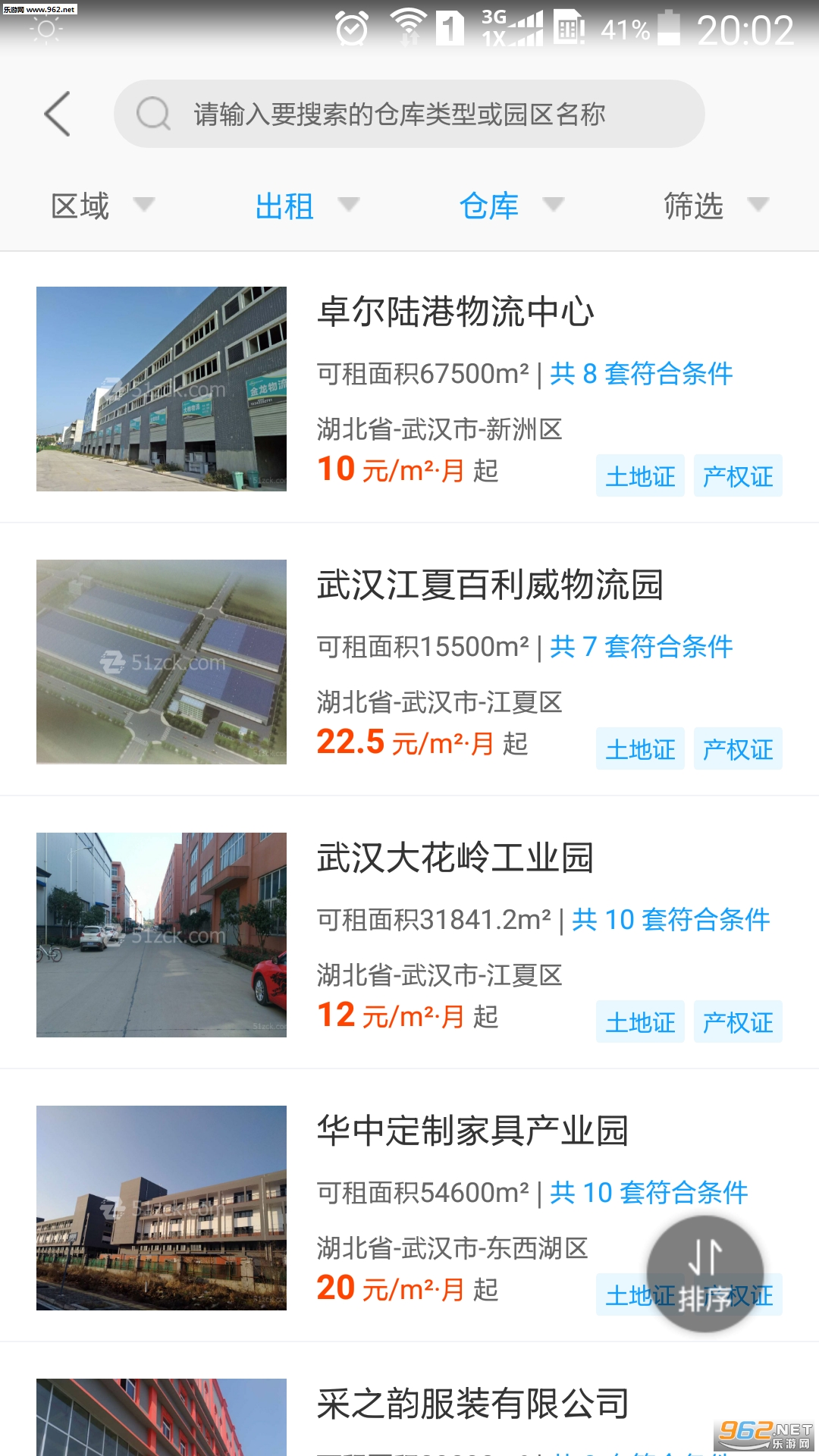Select the 武汉大花岭工业园 listing
819x1456 pixels.
[x=455, y=858]
